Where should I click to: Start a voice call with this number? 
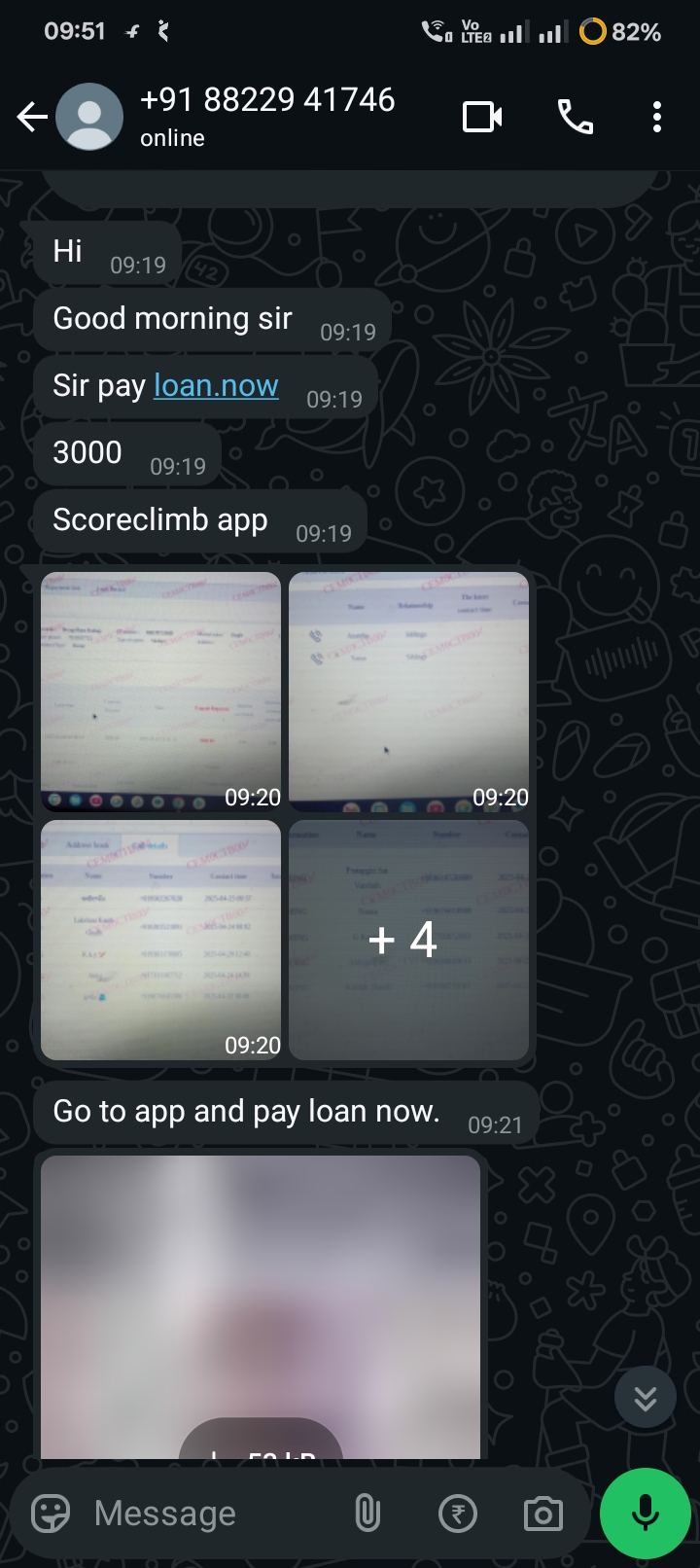tap(575, 118)
